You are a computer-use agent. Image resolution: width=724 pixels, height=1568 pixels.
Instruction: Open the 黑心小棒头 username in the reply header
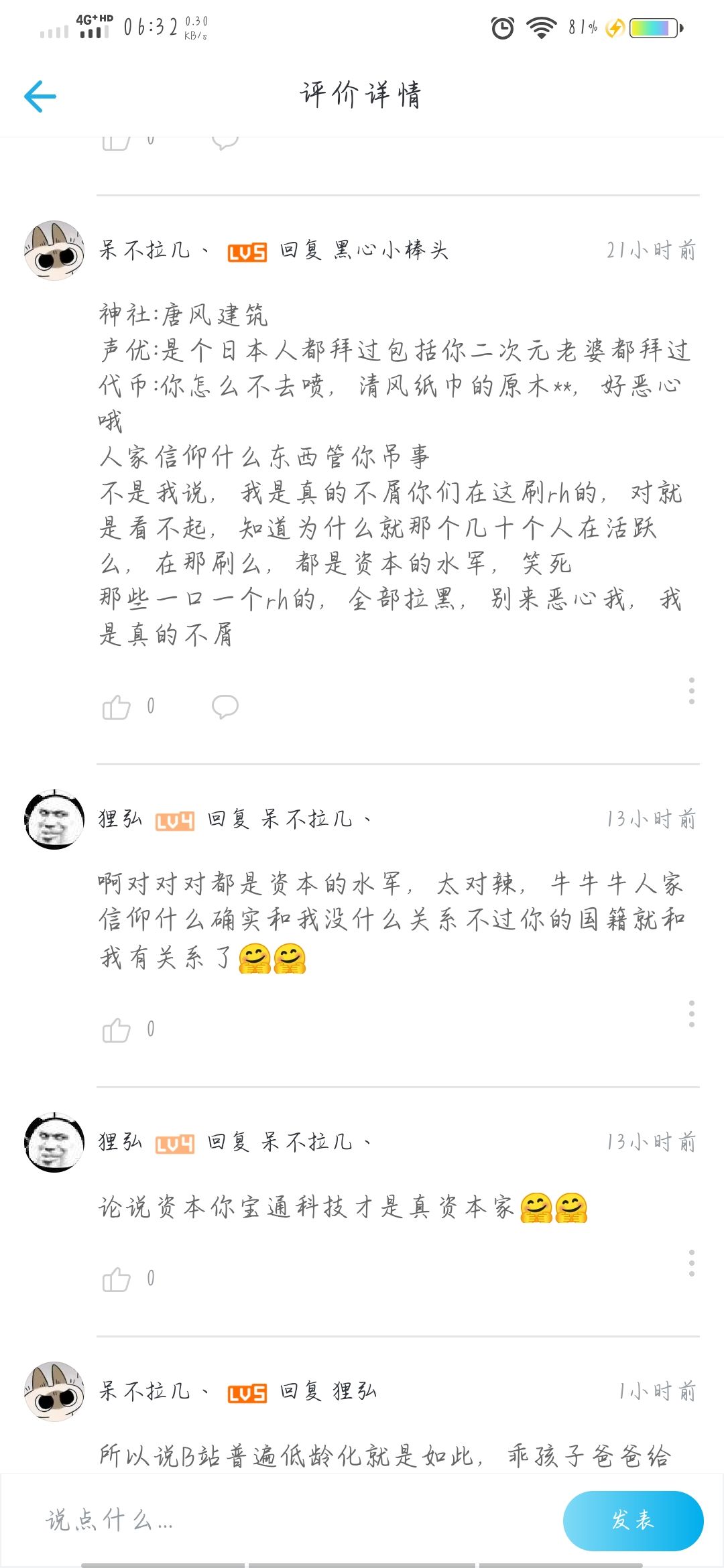(391, 250)
